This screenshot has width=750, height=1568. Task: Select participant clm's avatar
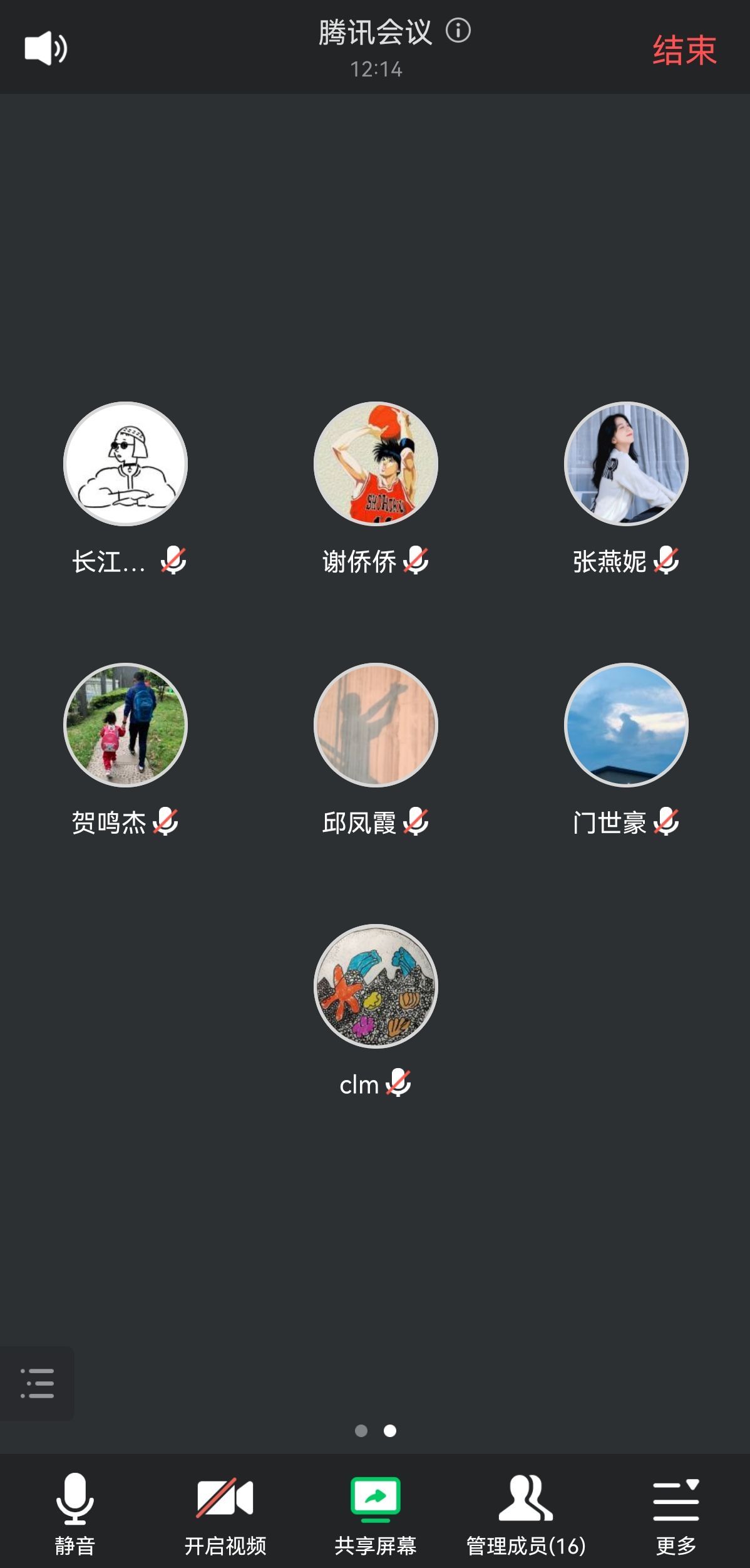click(376, 986)
